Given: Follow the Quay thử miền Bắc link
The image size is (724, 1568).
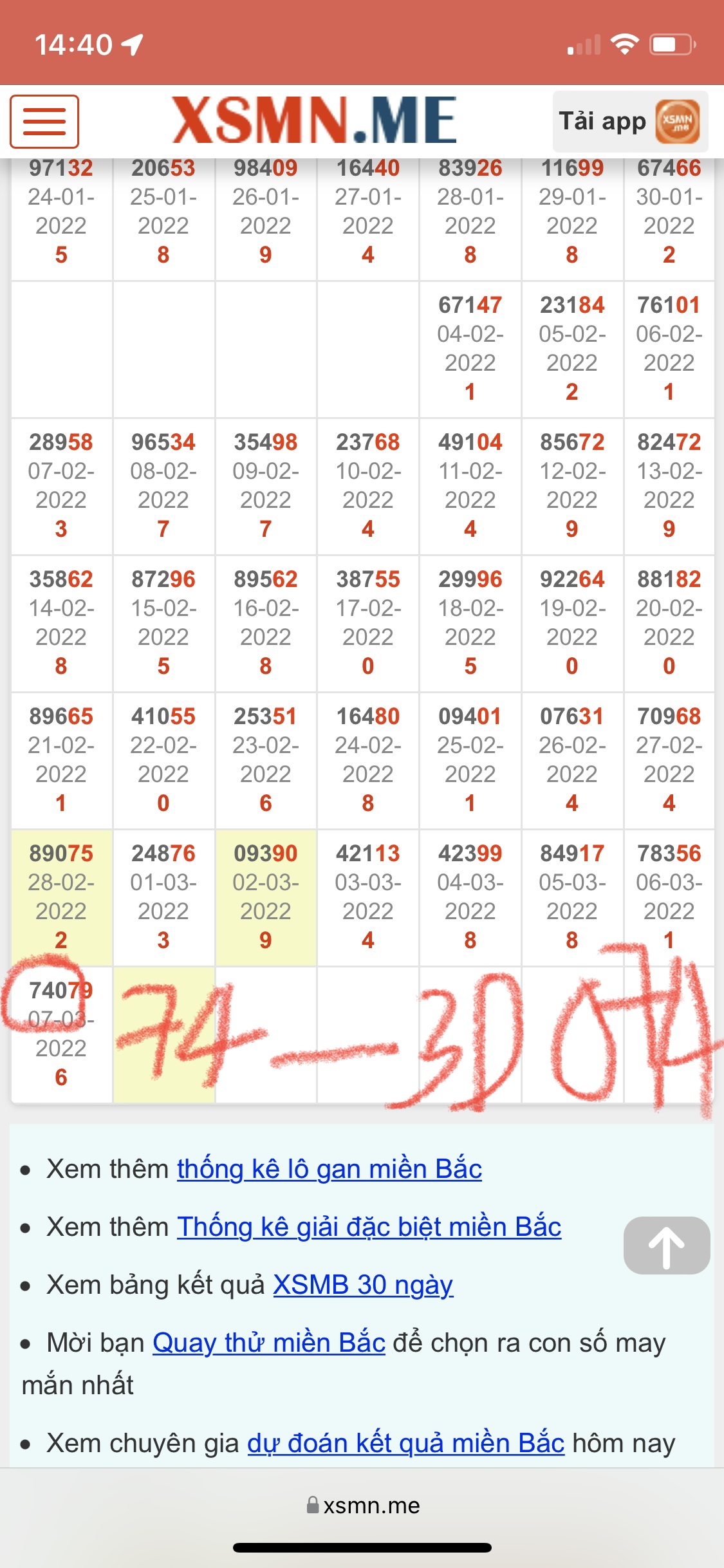Looking at the screenshot, I should pos(269,1343).
